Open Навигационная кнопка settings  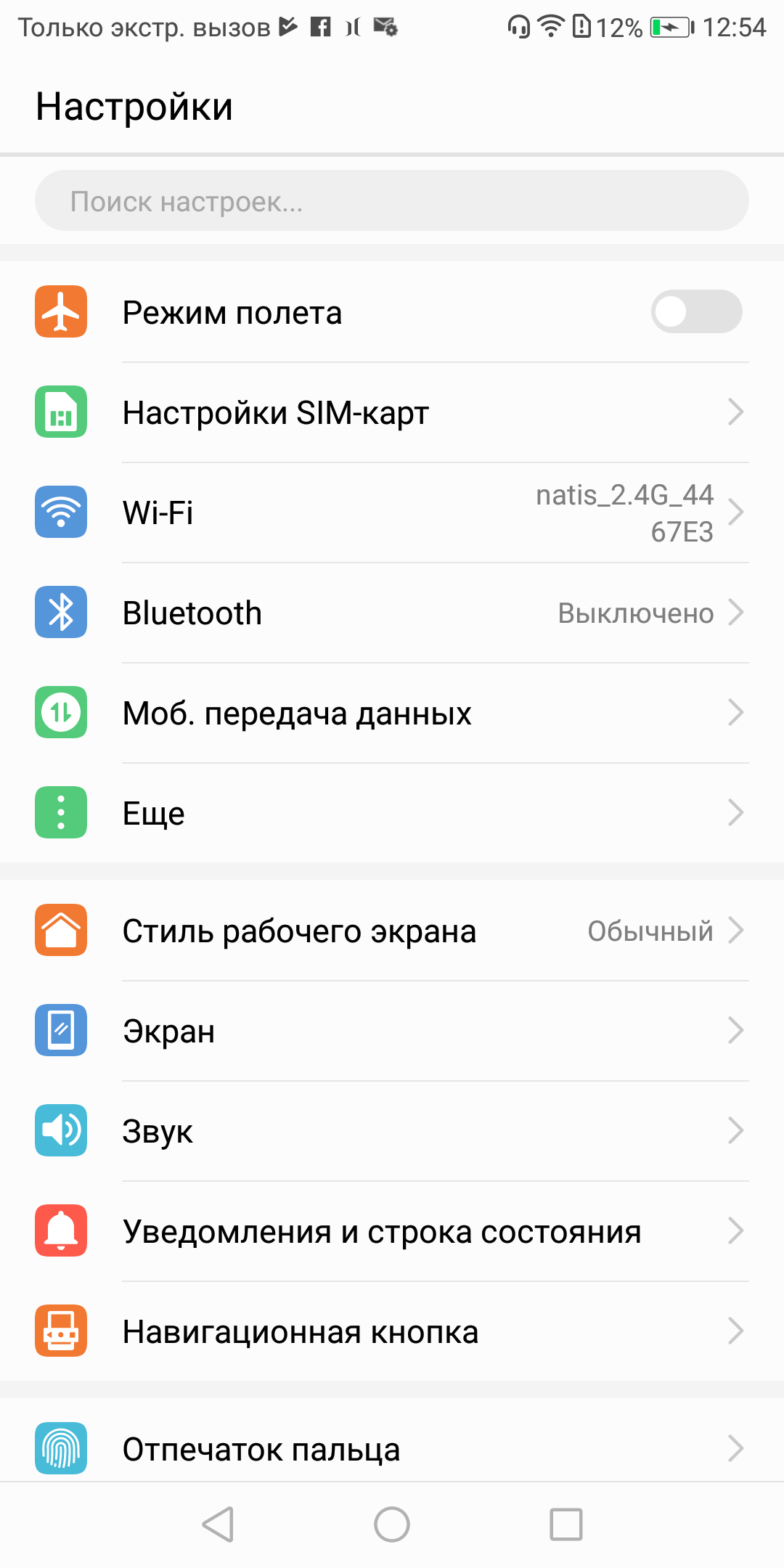(392, 1331)
